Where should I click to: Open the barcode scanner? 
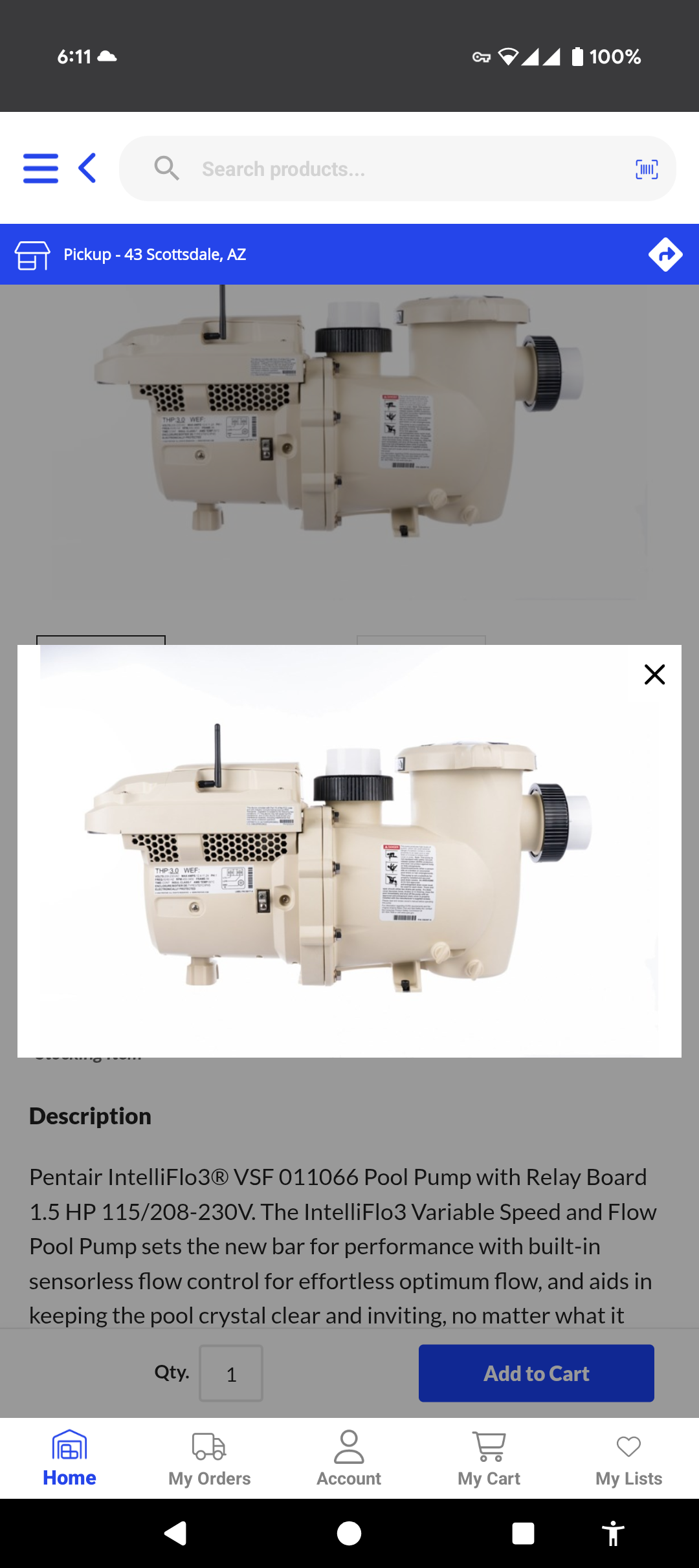coord(647,169)
